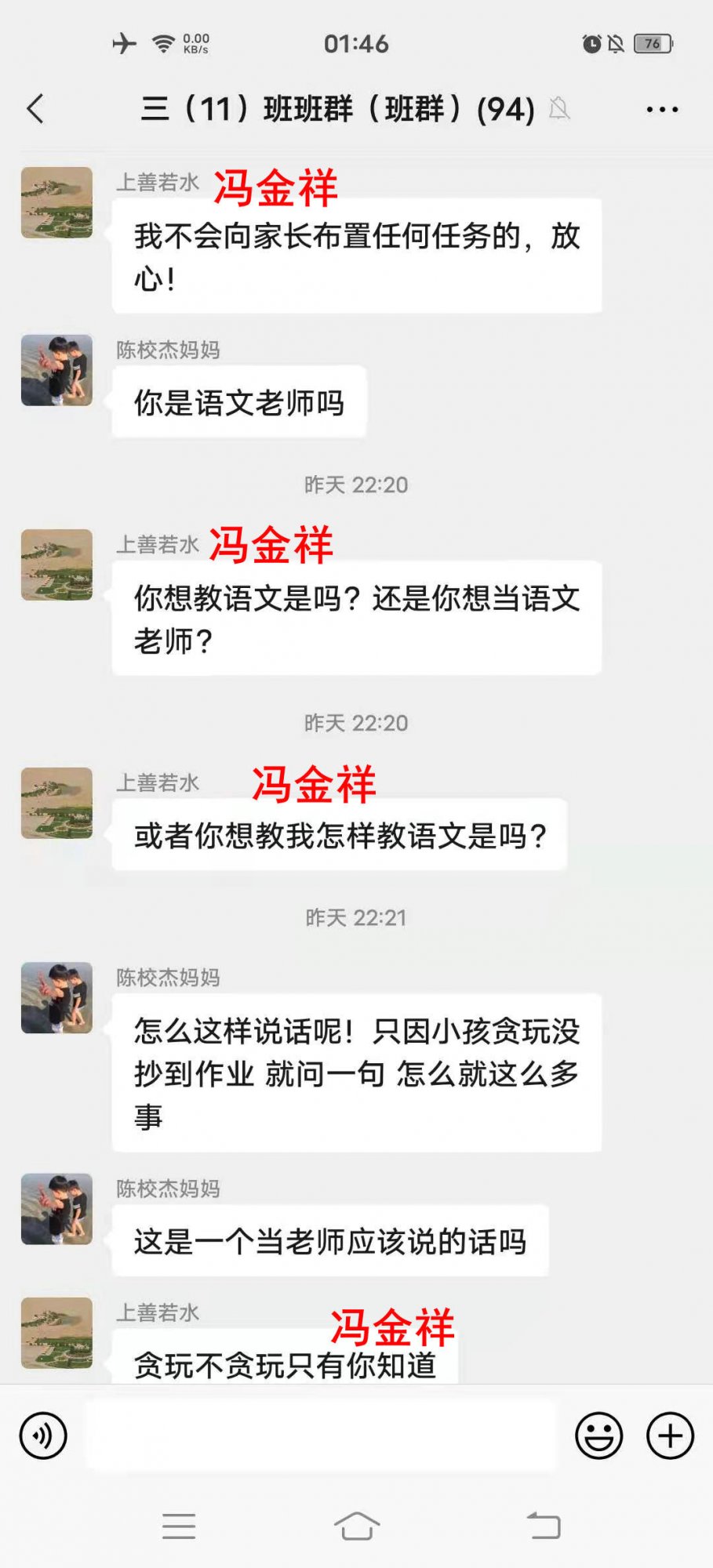
Task: Tap the system home button
Action: (357, 1526)
